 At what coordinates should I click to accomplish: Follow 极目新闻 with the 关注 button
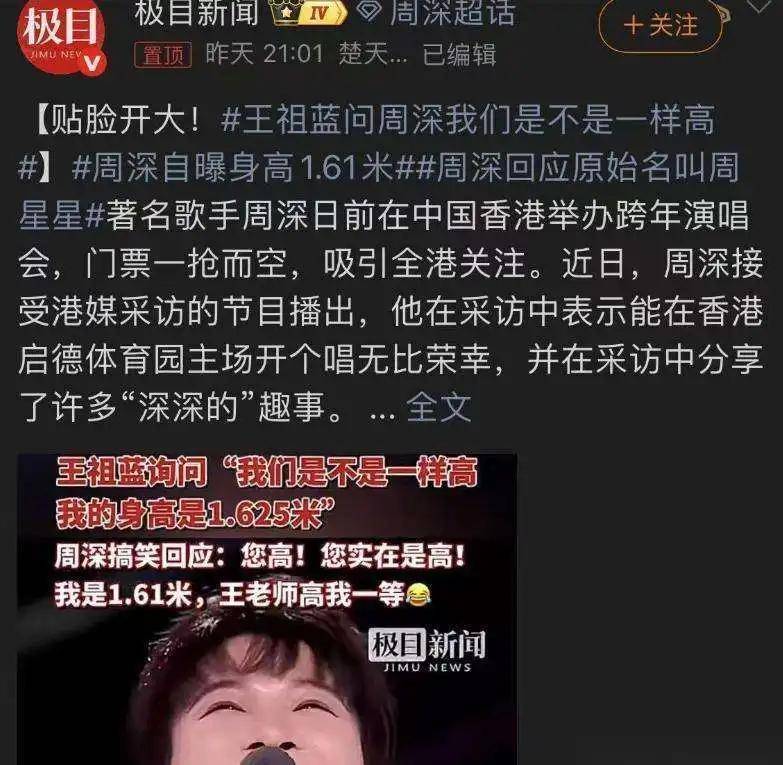[x=660, y=24]
